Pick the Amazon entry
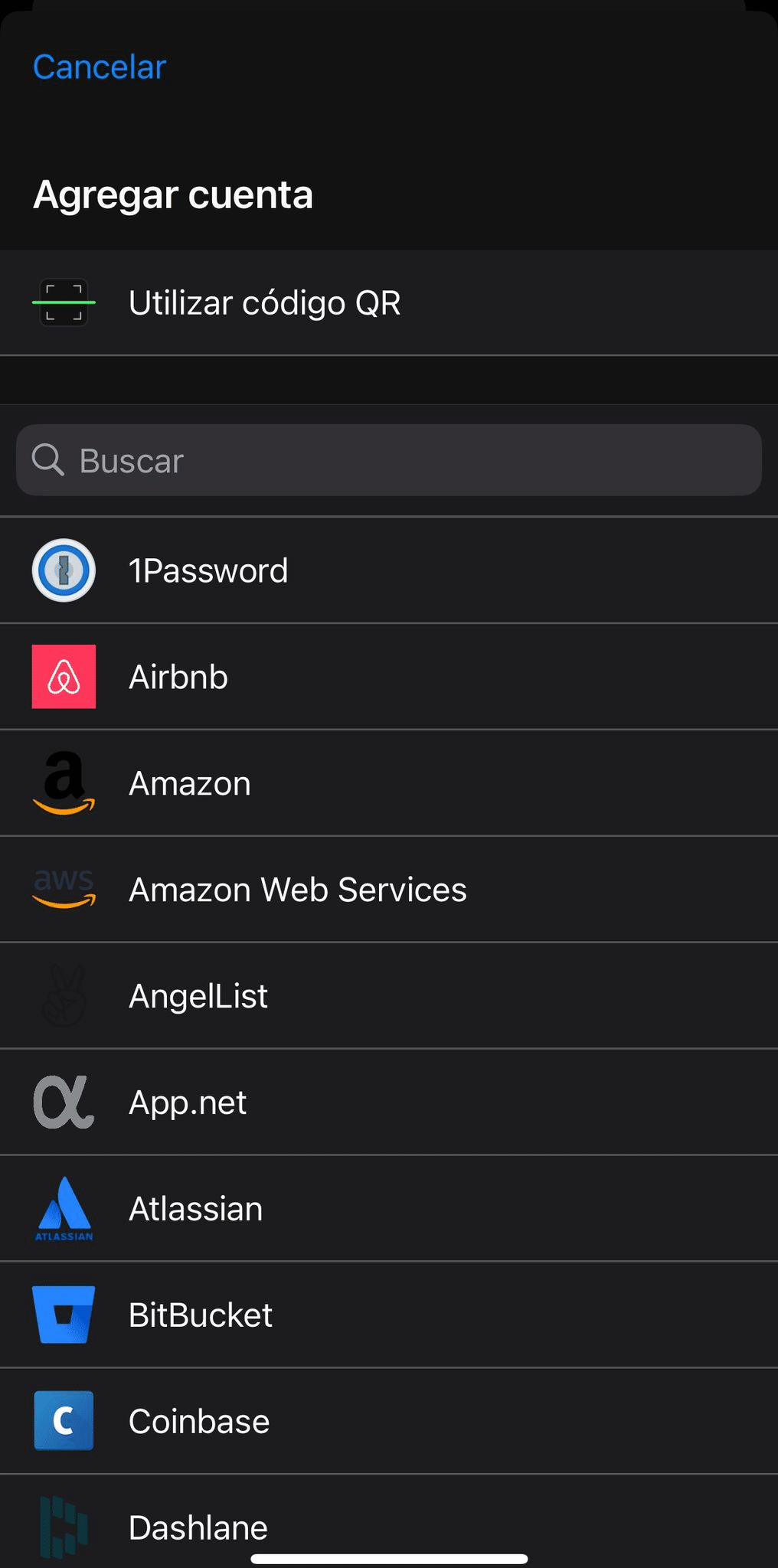The image size is (778, 1568). pos(389,783)
